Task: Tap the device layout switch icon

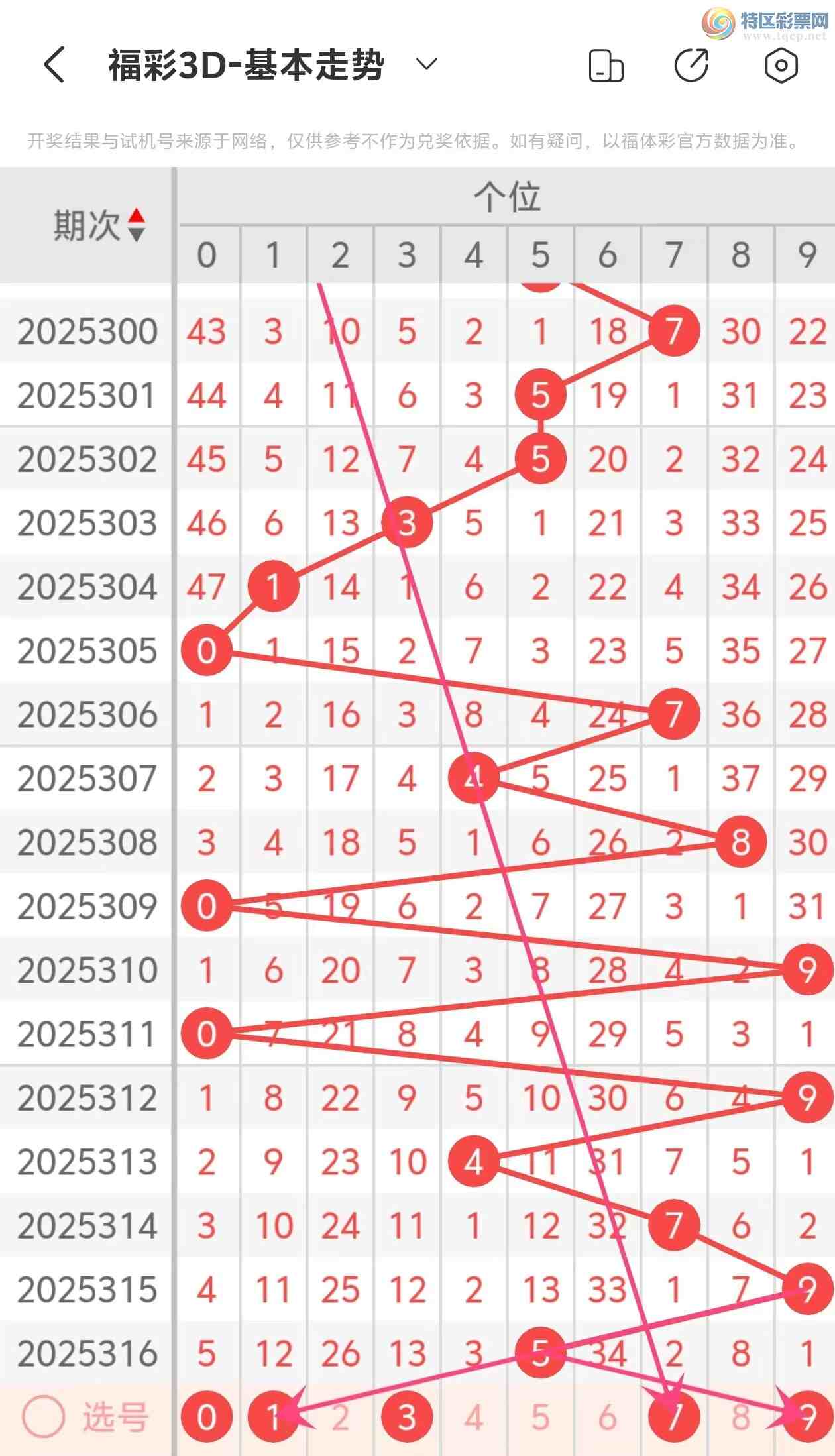Action: point(606,66)
